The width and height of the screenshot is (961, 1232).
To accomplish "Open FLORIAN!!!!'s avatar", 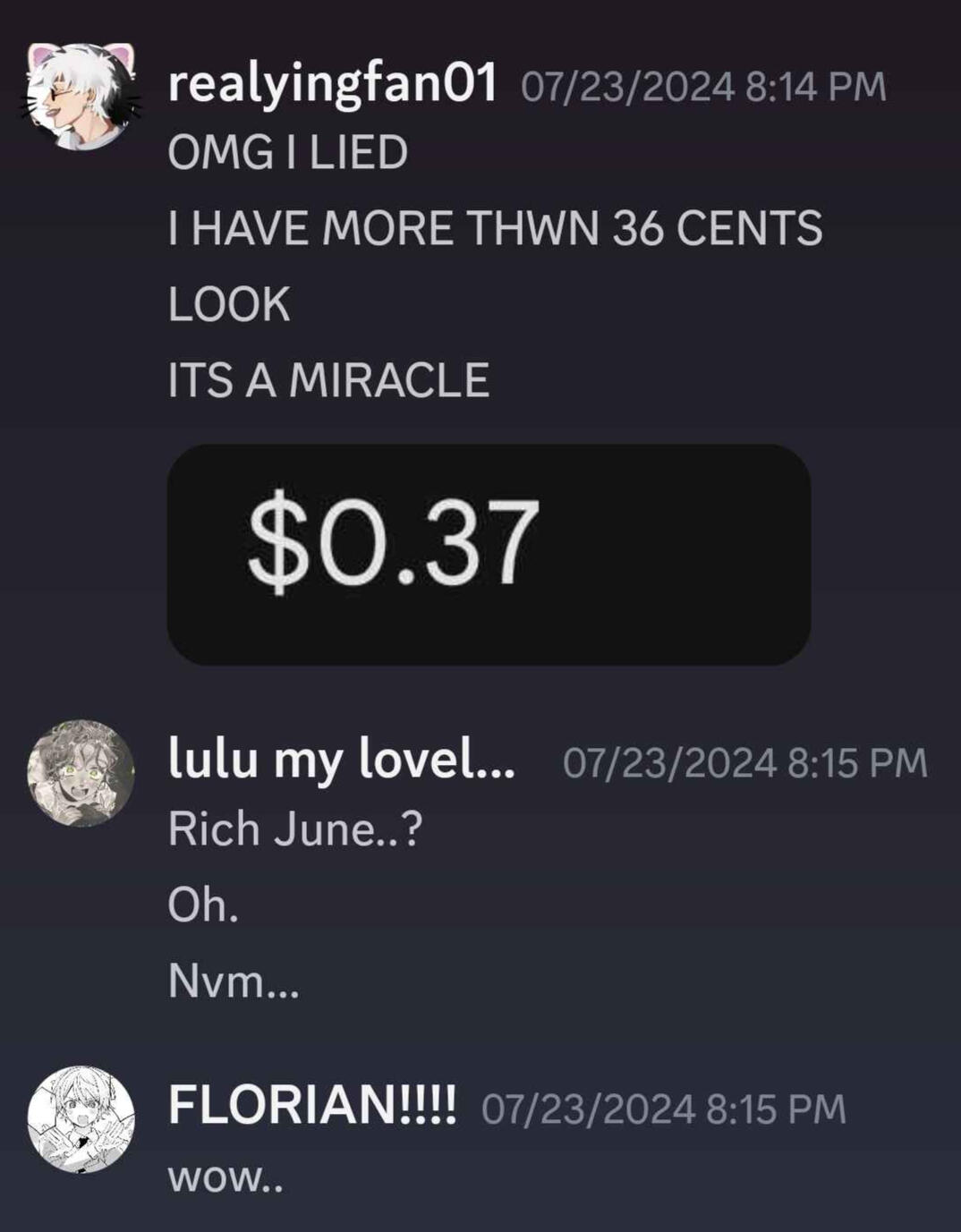I will click(81, 1118).
